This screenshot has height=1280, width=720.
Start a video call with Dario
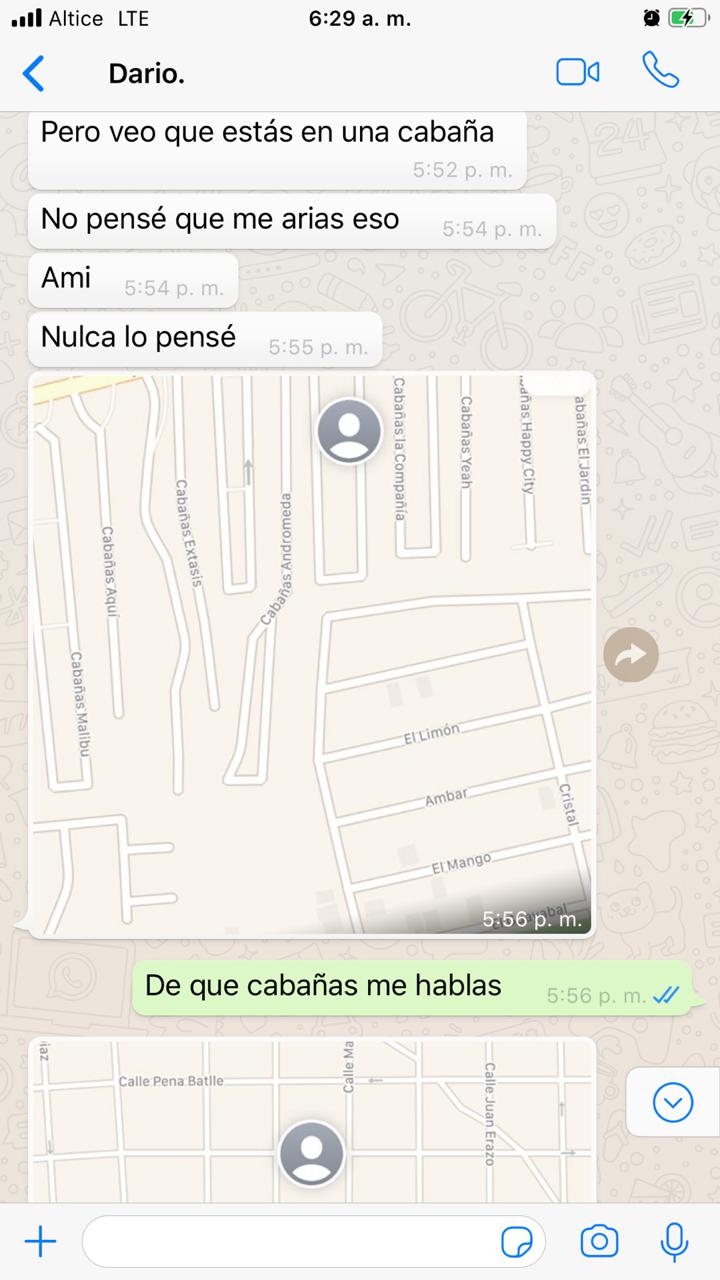[577, 73]
